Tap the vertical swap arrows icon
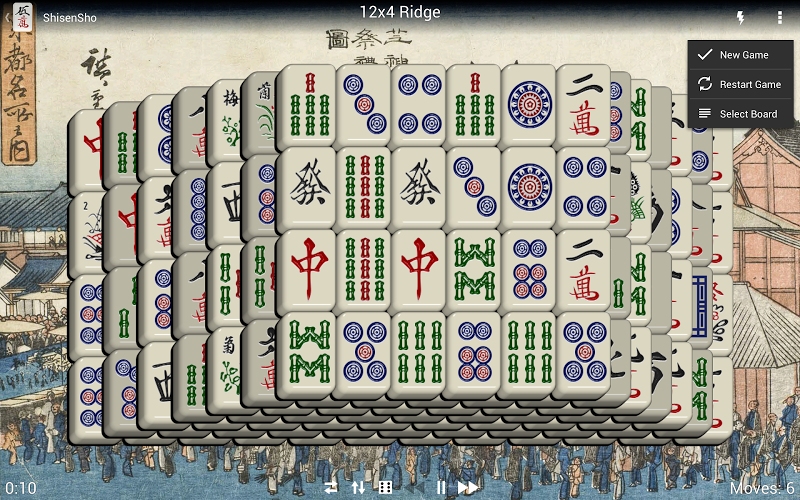Screen dimensions: 800x500 [358, 487]
